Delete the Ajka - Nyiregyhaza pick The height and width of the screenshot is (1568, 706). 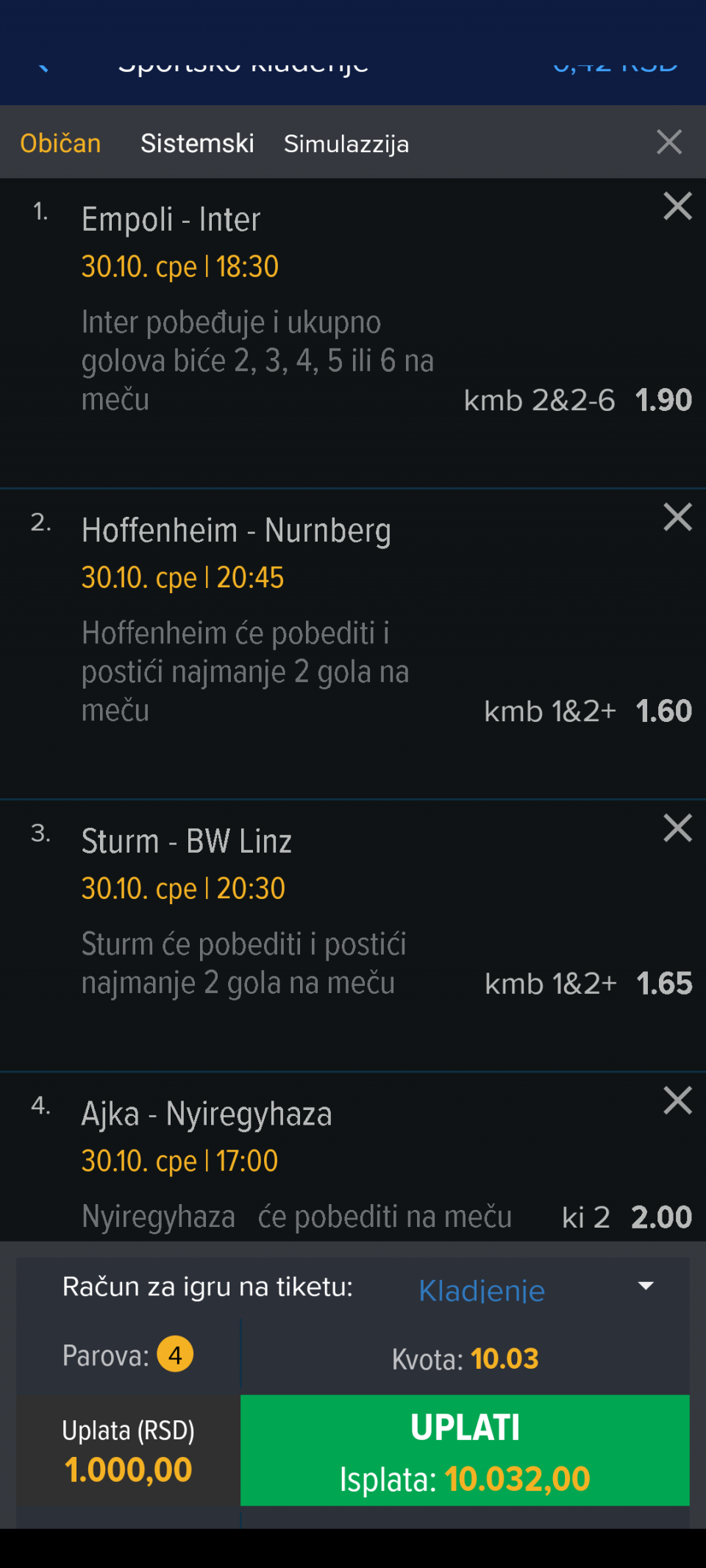pos(677,1100)
